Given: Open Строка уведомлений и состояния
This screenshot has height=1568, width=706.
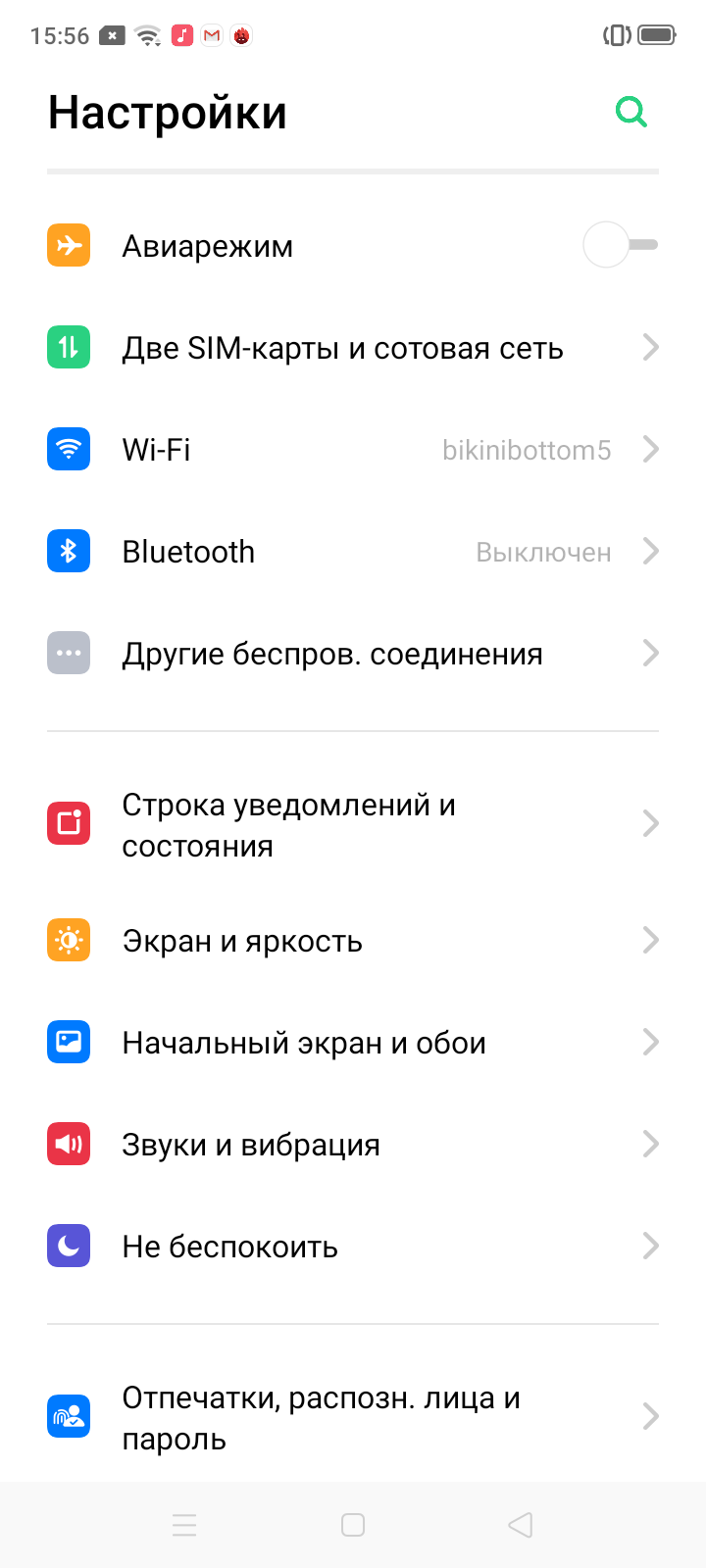Looking at the screenshot, I should pos(288,824).
